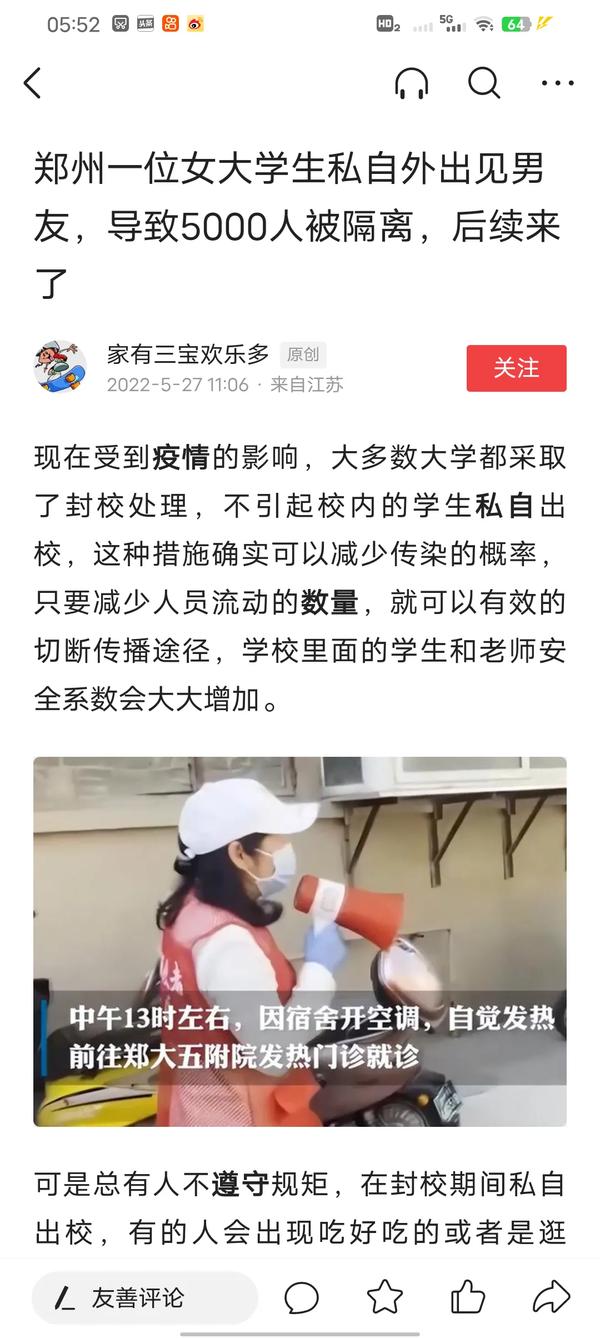The width and height of the screenshot is (600, 1338).
Task: Write a comment in 友善评论 field
Action: tap(145, 1298)
